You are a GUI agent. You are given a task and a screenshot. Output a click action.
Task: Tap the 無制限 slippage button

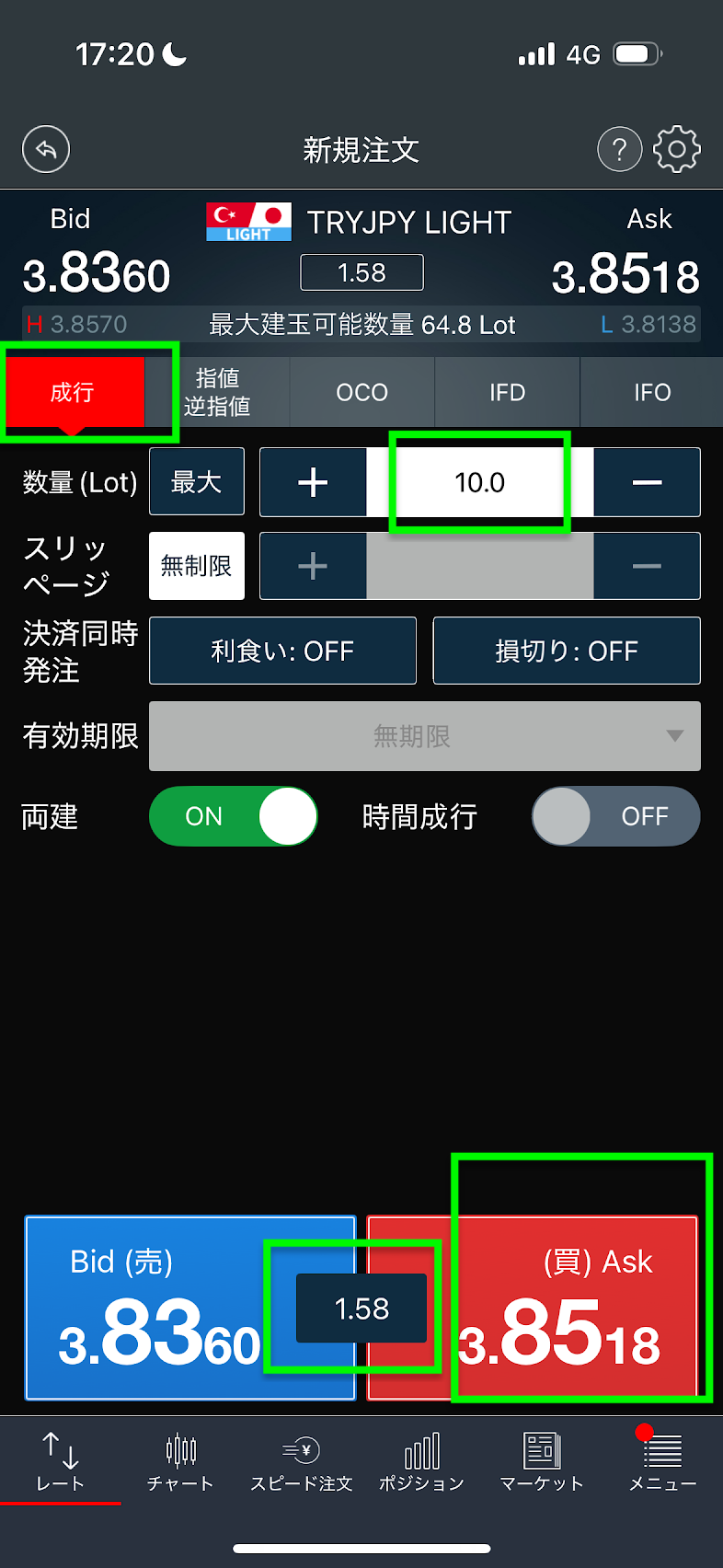tap(196, 566)
